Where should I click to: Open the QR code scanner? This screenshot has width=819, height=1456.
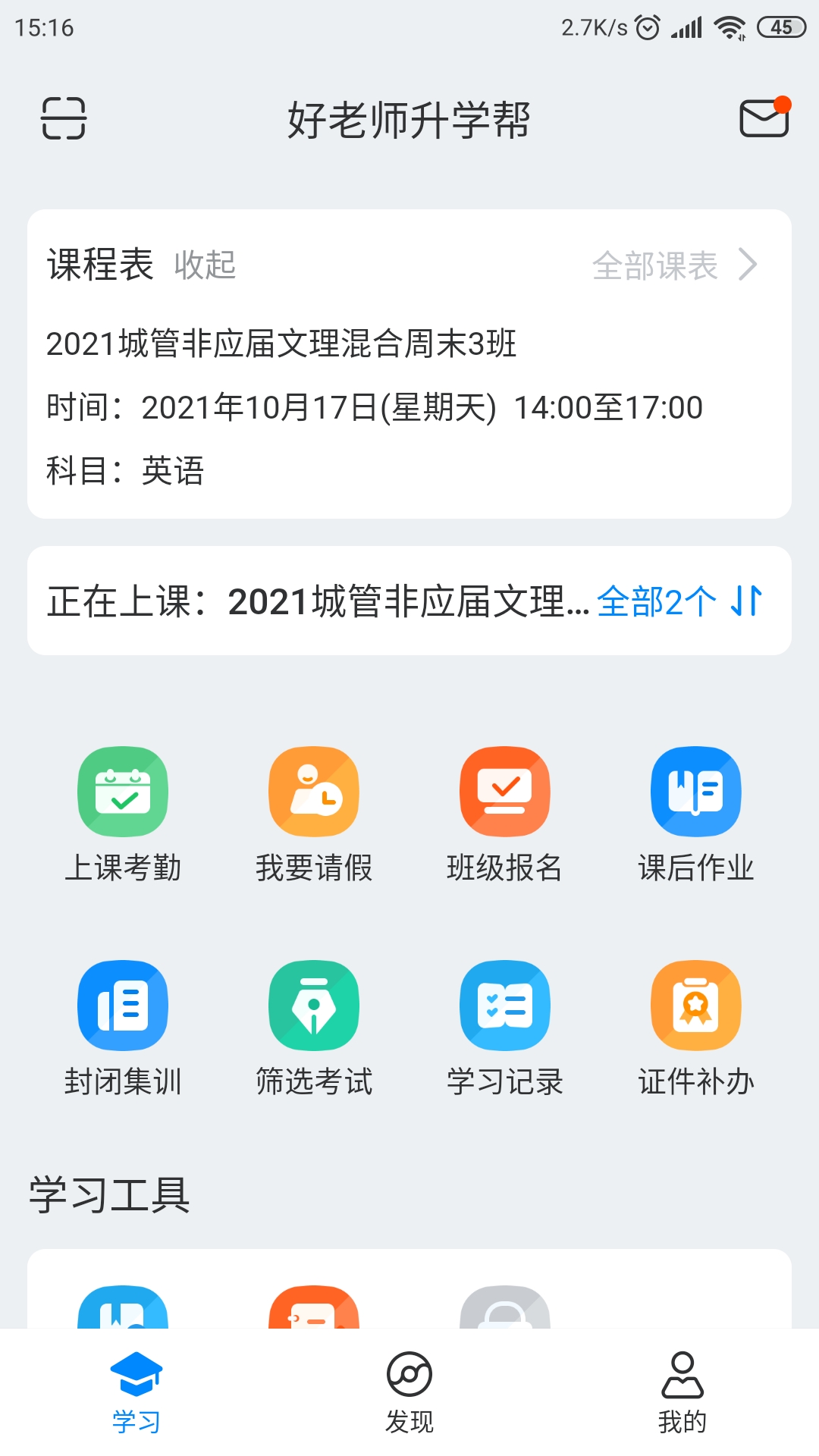click(65, 119)
